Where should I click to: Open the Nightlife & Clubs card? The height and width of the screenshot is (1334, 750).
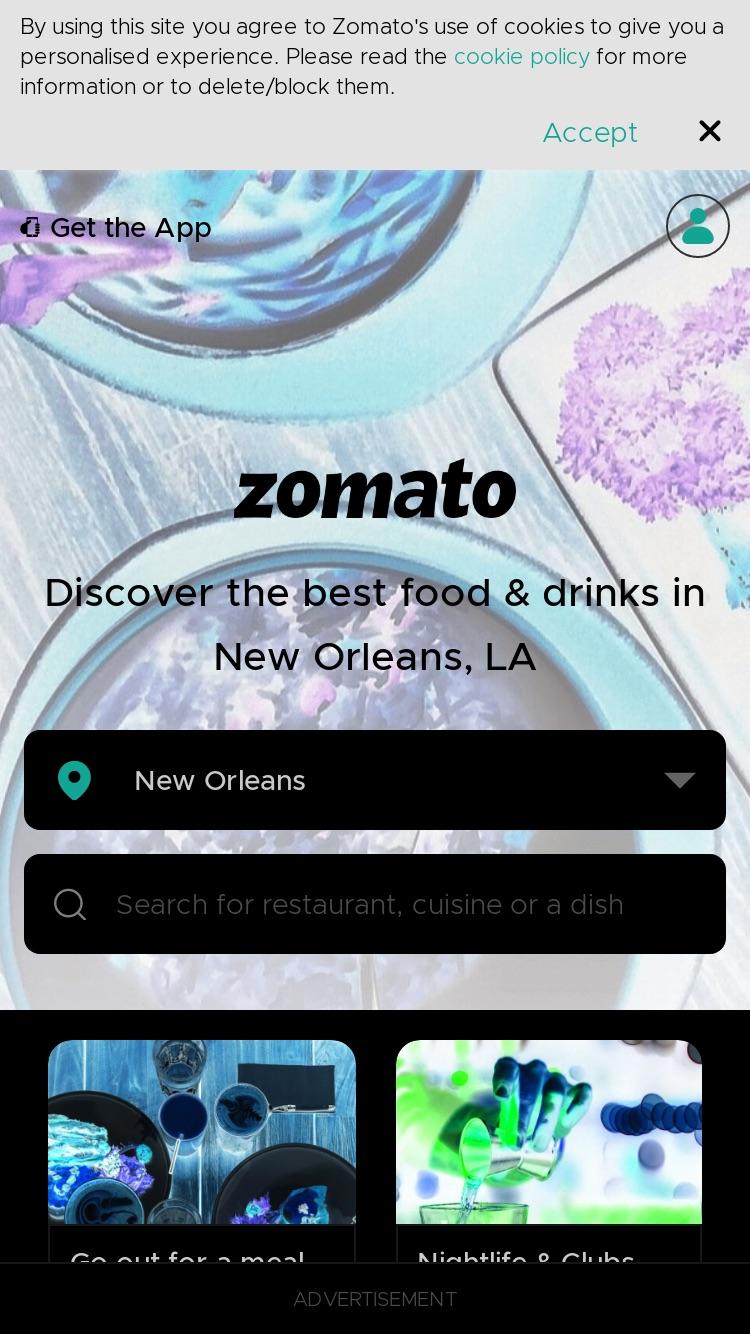click(x=549, y=1151)
